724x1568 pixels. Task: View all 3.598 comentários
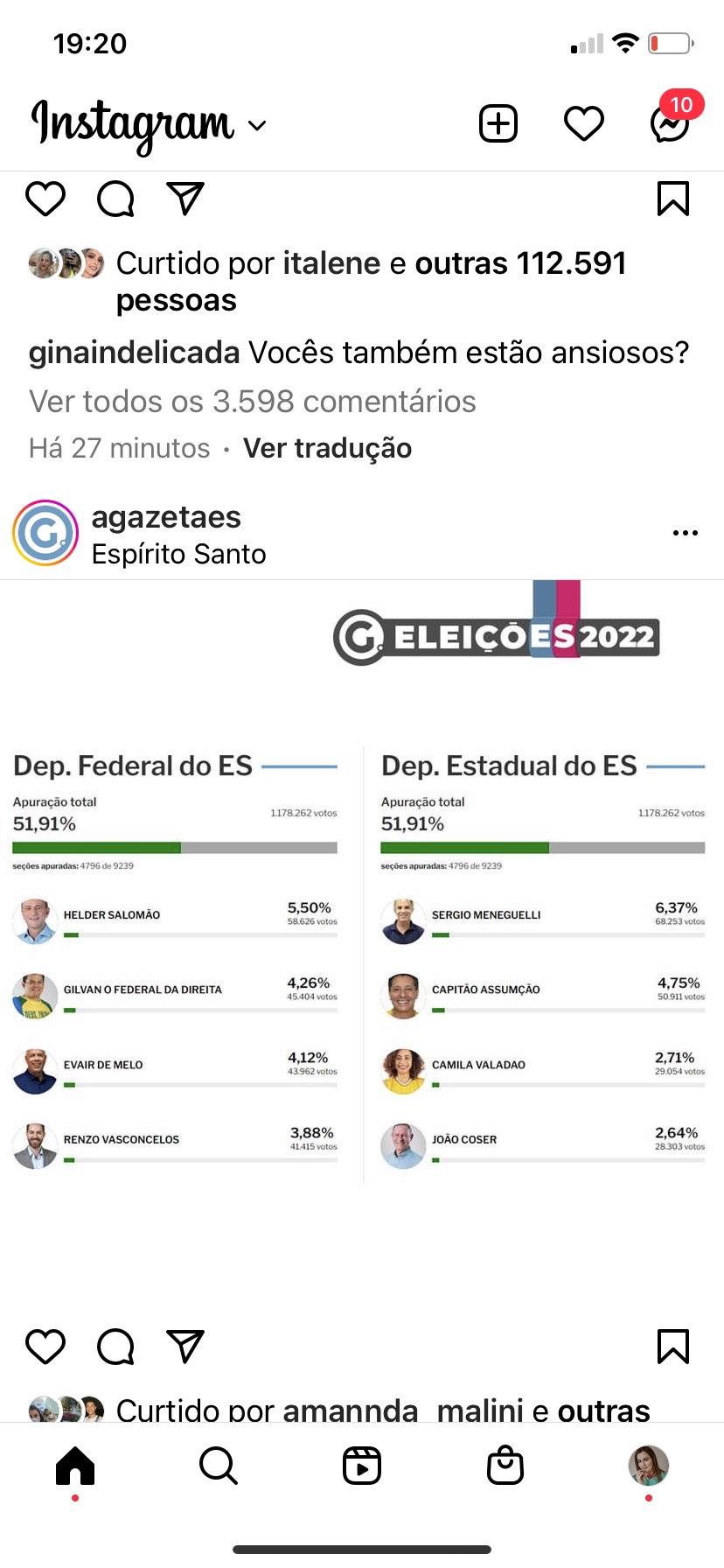pyautogui.click(x=253, y=402)
